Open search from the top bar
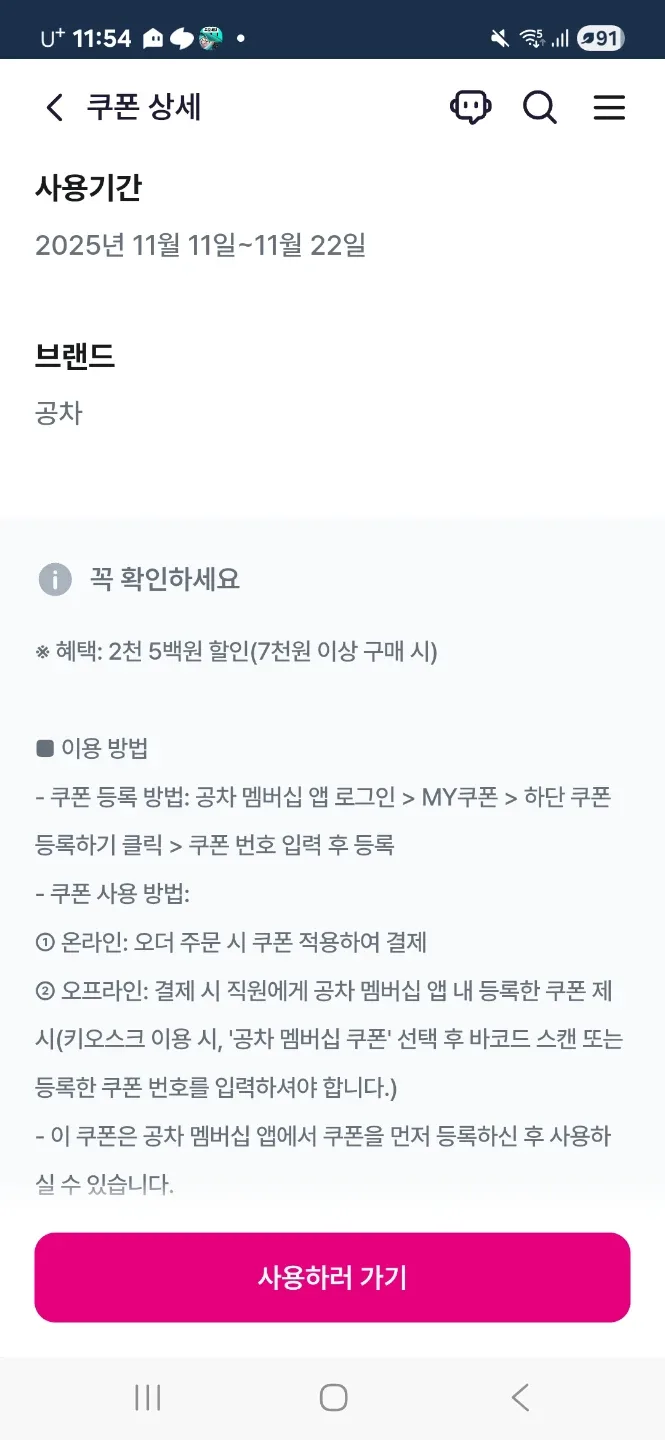 (x=540, y=107)
